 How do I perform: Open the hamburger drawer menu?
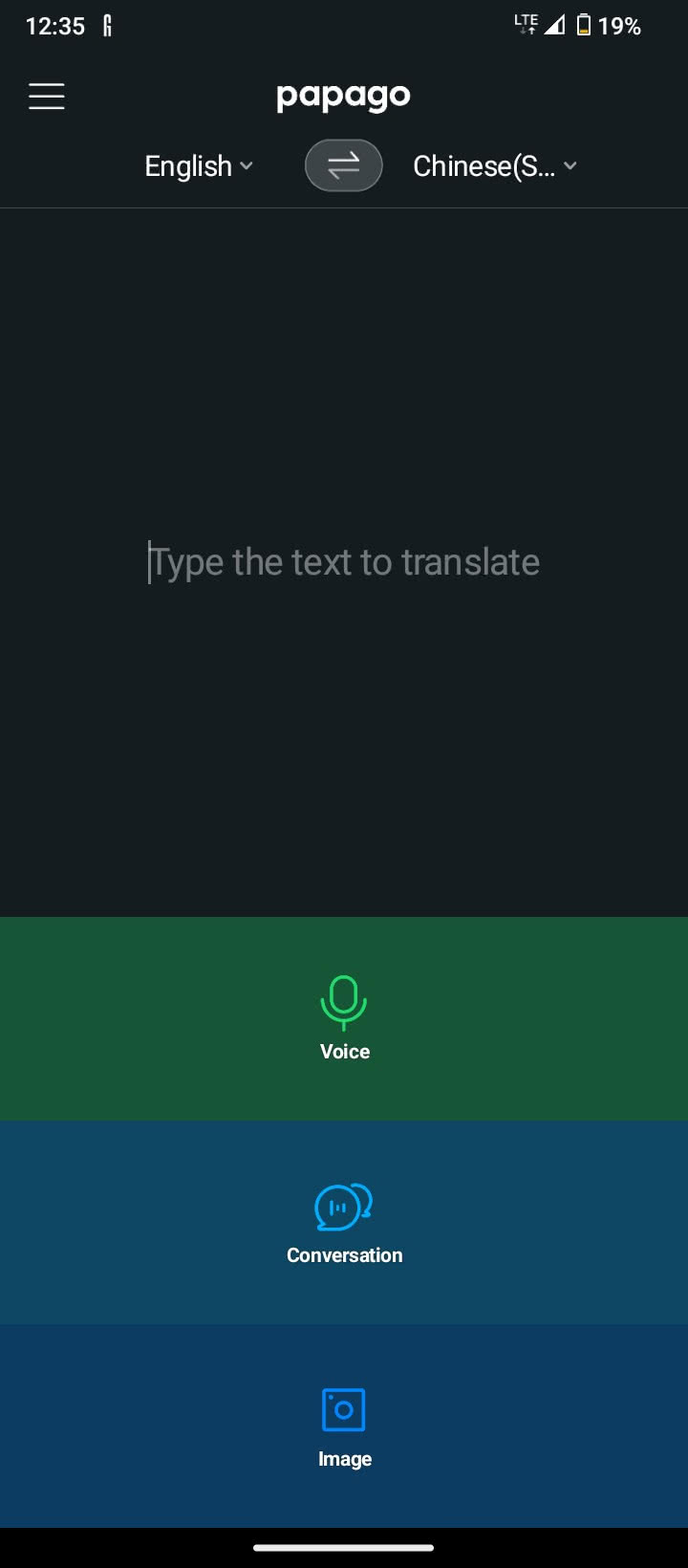tap(46, 97)
